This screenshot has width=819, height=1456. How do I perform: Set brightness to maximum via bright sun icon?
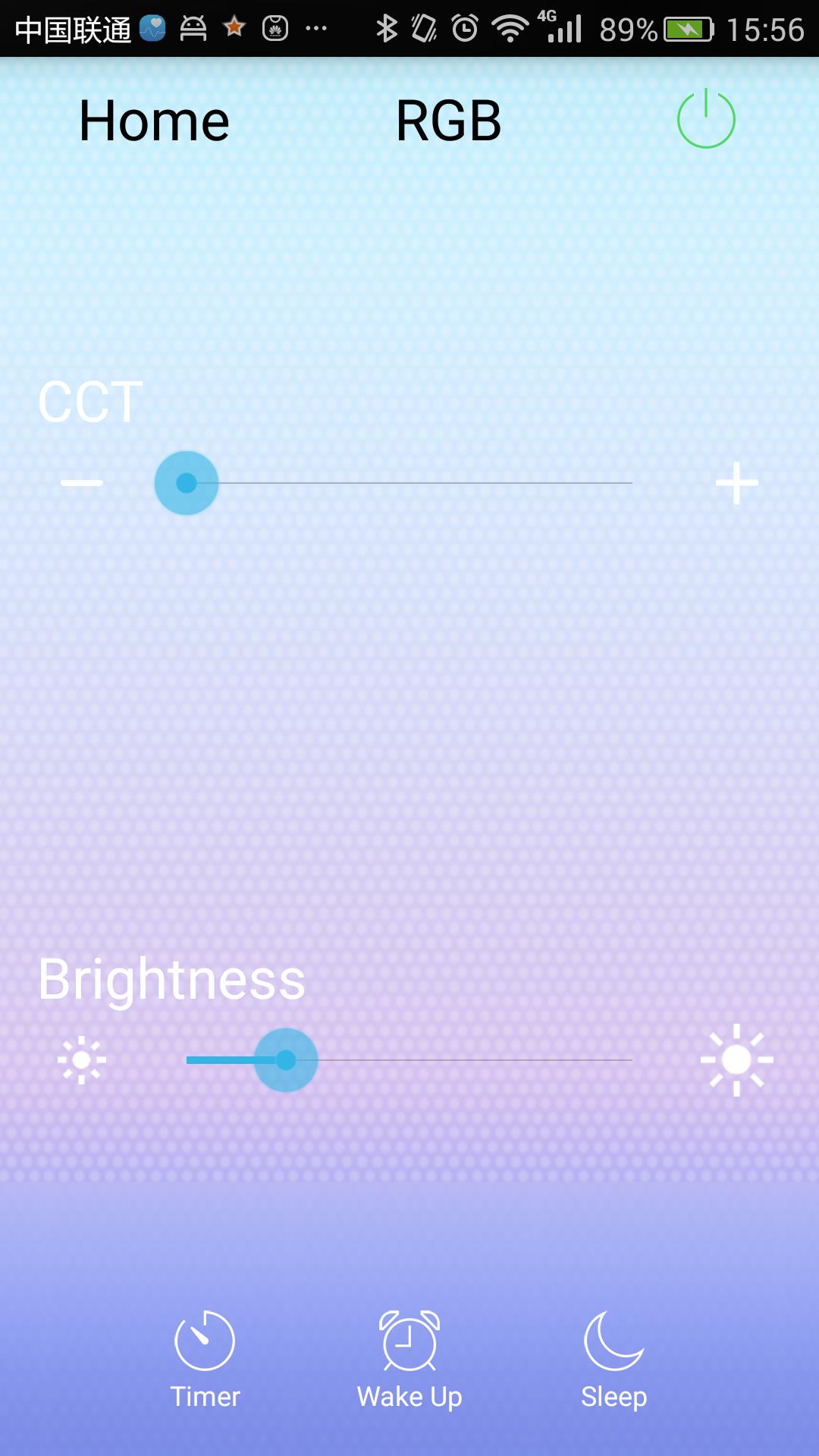click(736, 1060)
